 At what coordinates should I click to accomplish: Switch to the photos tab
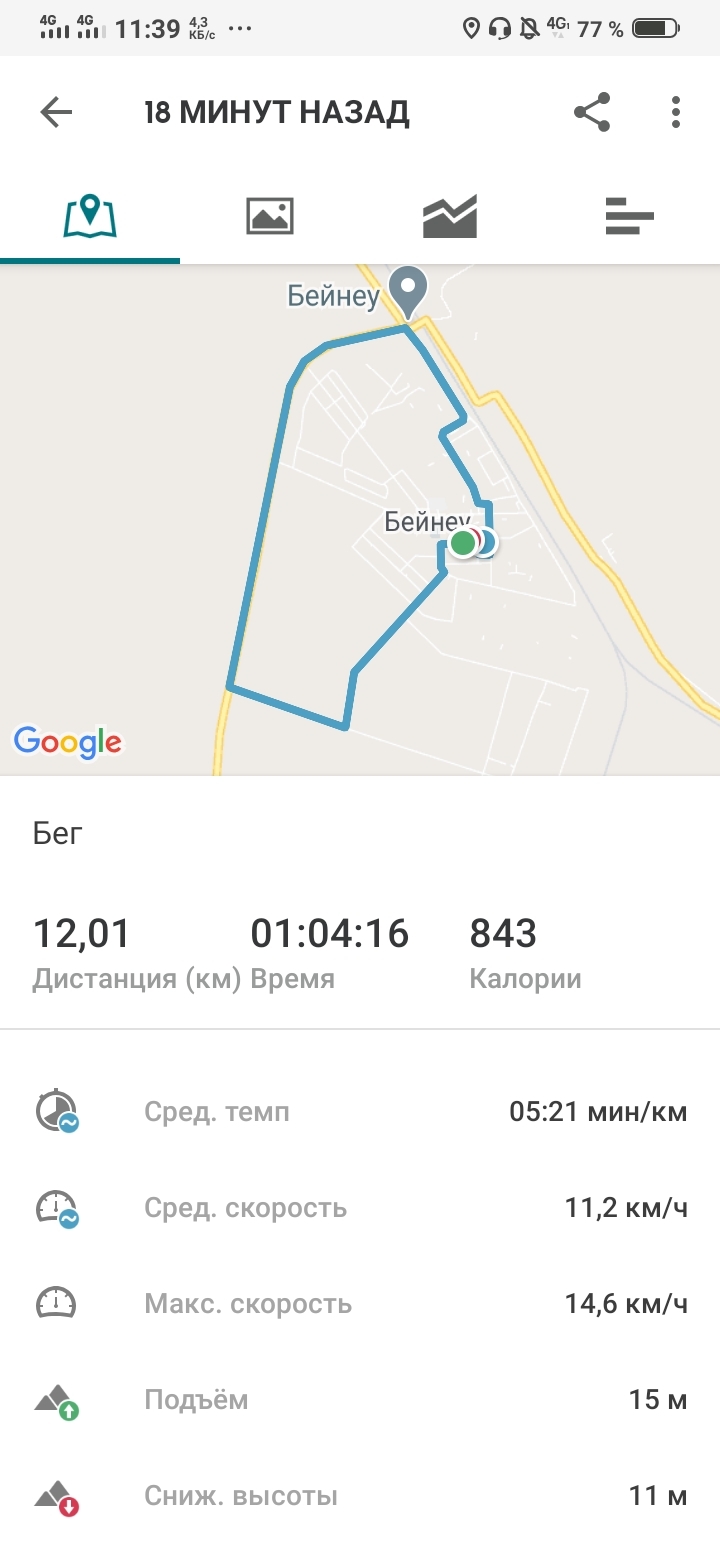coord(270,216)
